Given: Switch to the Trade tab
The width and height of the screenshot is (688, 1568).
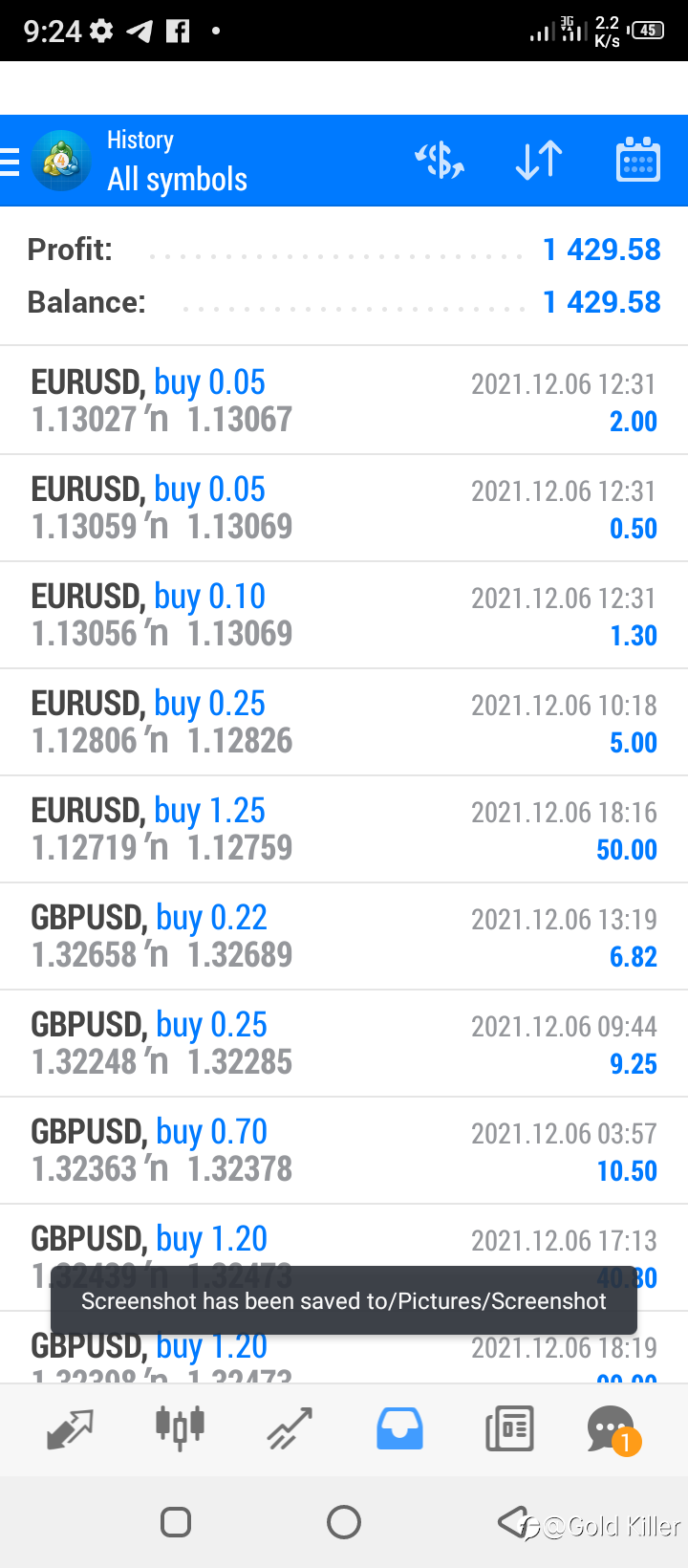Looking at the screenshot, I should [290, 1429].
